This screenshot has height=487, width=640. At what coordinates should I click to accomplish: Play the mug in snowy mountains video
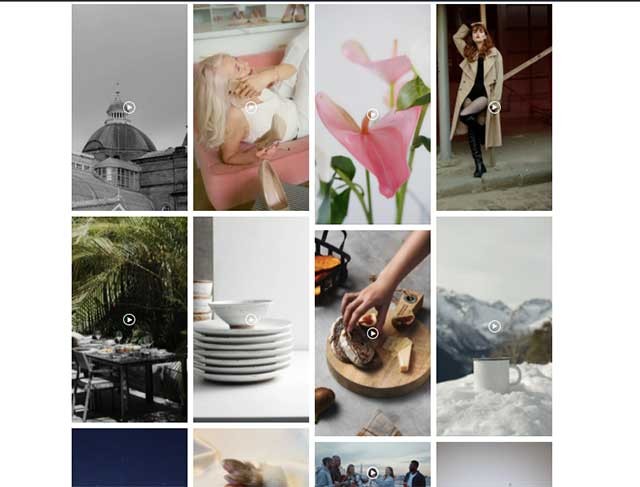[x=494, y=326]
